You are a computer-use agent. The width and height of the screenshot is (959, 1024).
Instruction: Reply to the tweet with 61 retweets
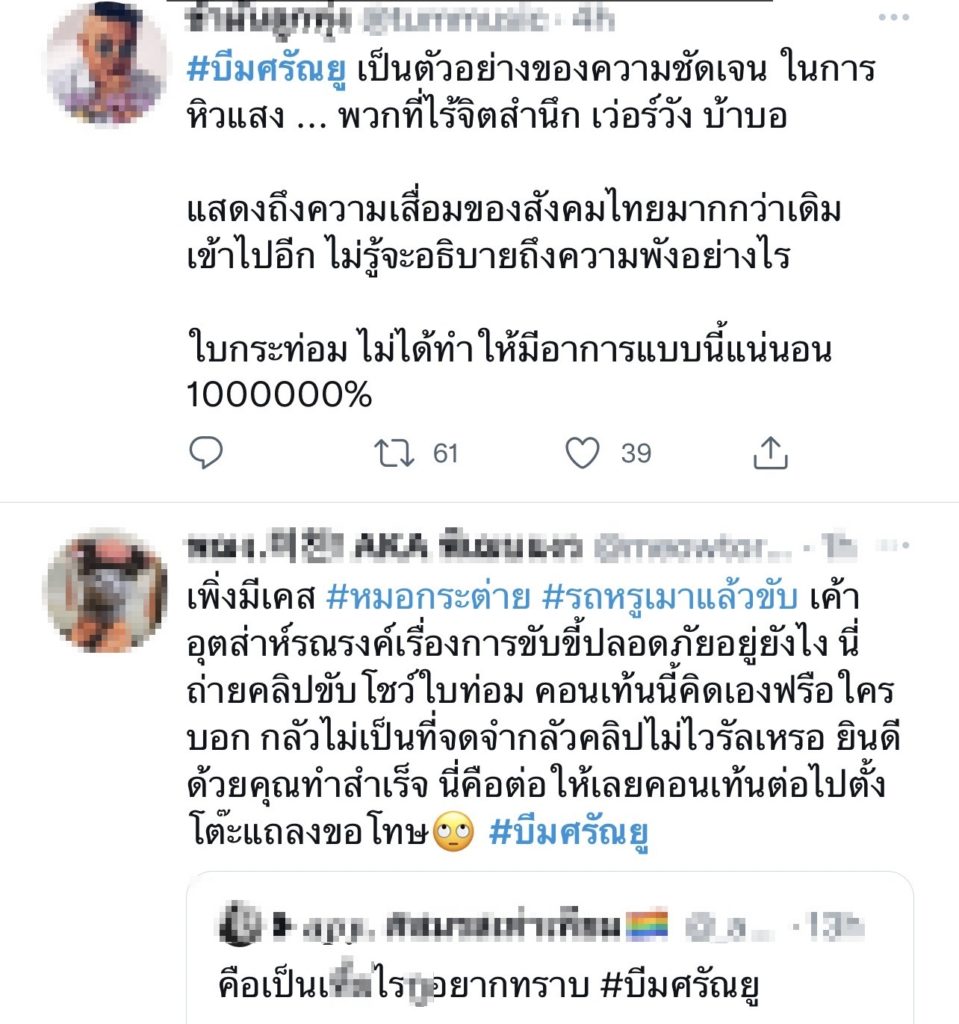pos(206,454)
